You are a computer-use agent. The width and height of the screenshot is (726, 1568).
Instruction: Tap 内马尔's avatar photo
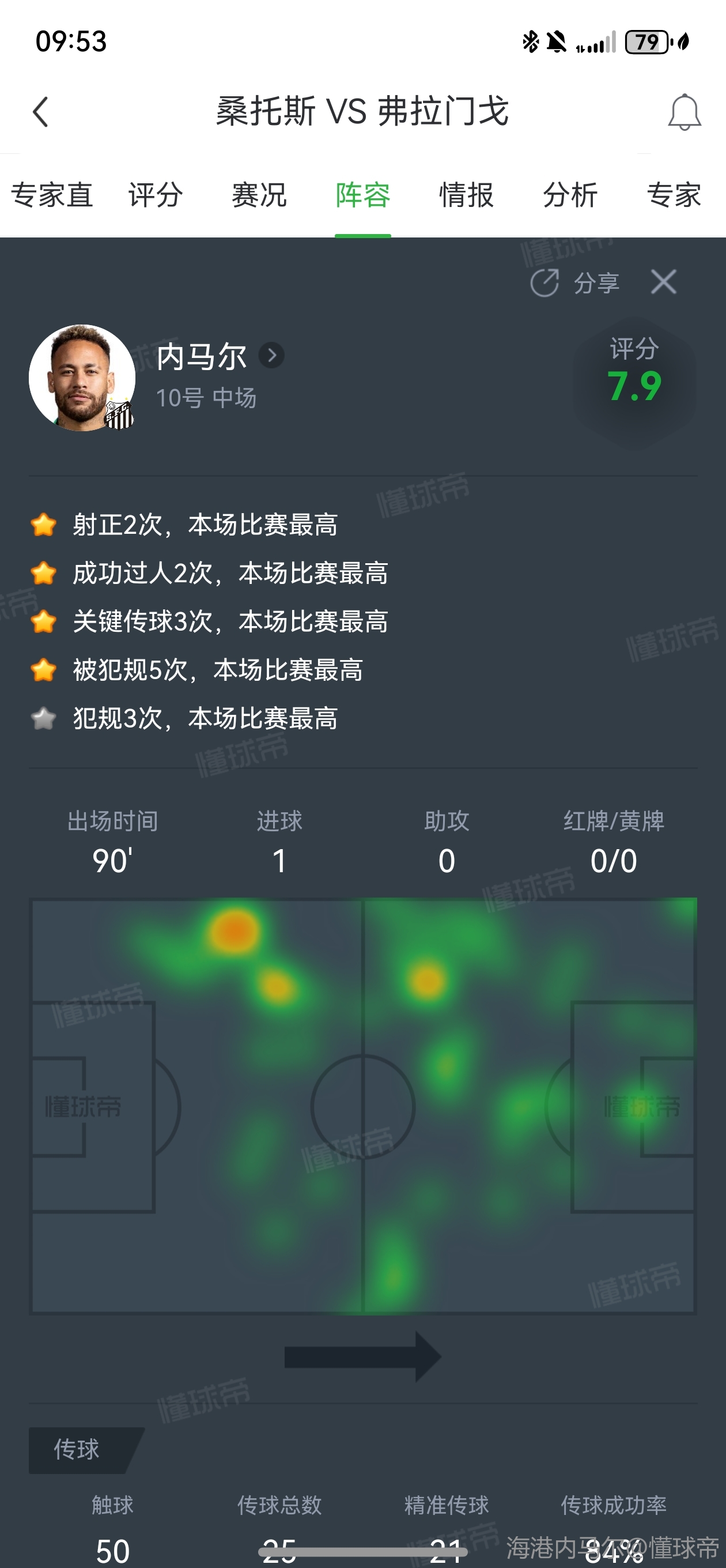point(82,378)
